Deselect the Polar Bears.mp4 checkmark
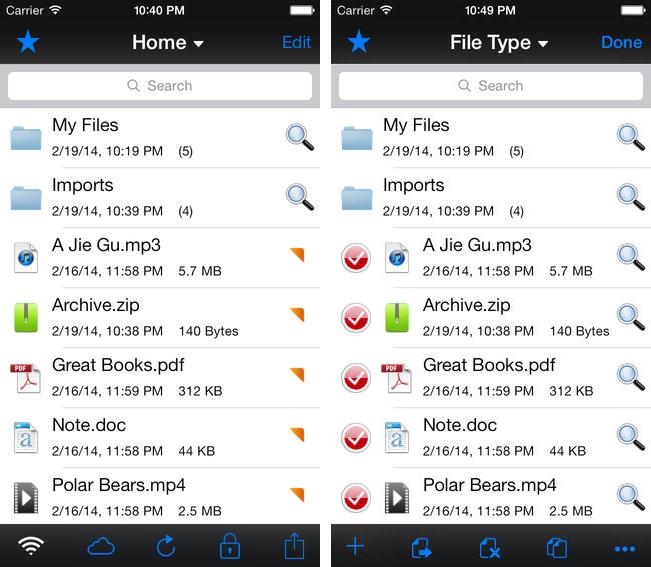 pos(355,497)
